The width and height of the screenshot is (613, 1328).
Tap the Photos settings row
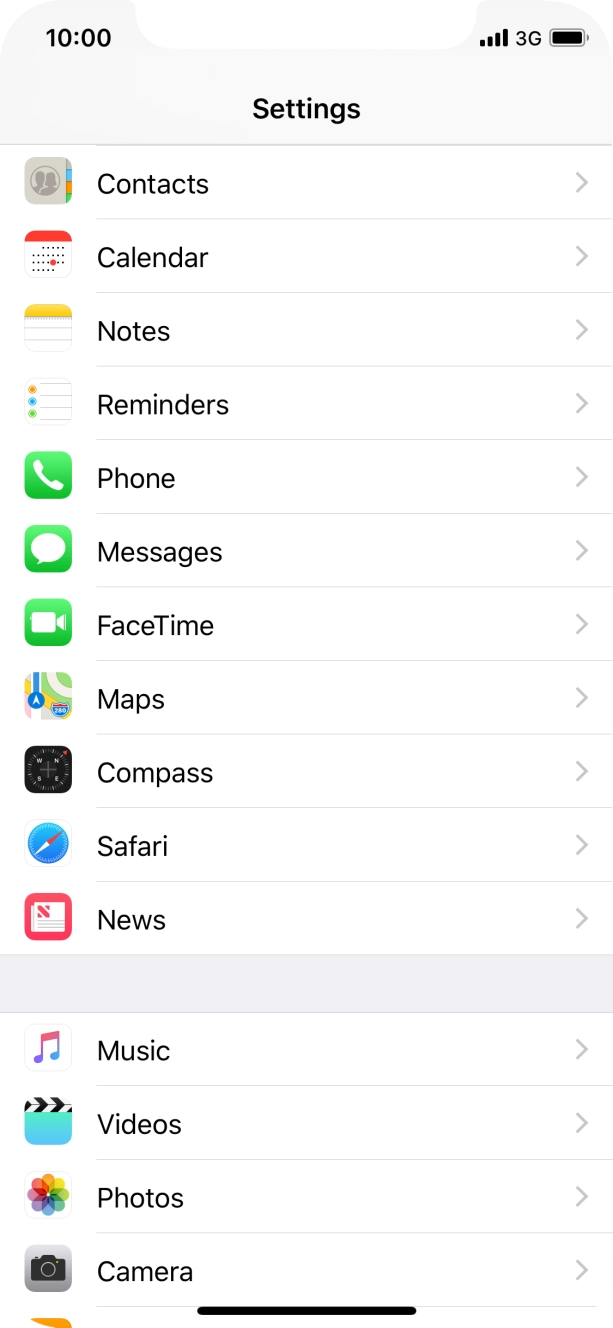(x=306, y=1197)
